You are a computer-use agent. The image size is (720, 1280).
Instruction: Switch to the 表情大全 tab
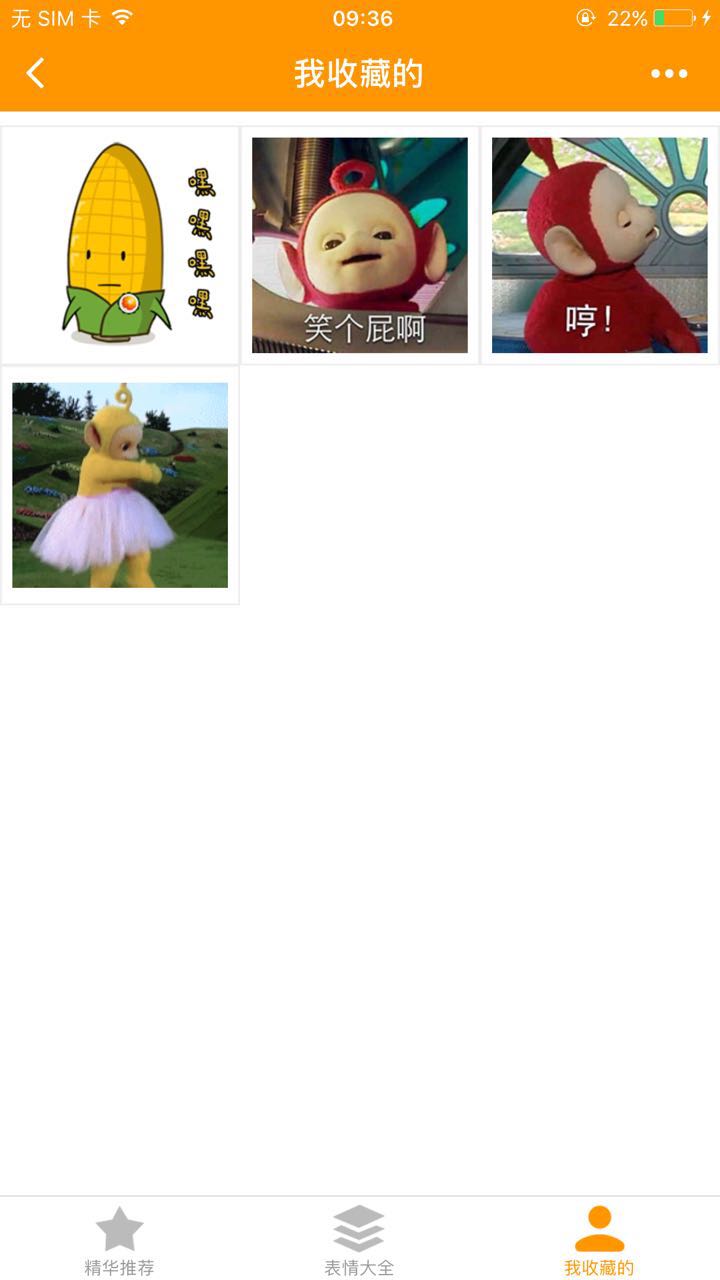coord(359,1241)
